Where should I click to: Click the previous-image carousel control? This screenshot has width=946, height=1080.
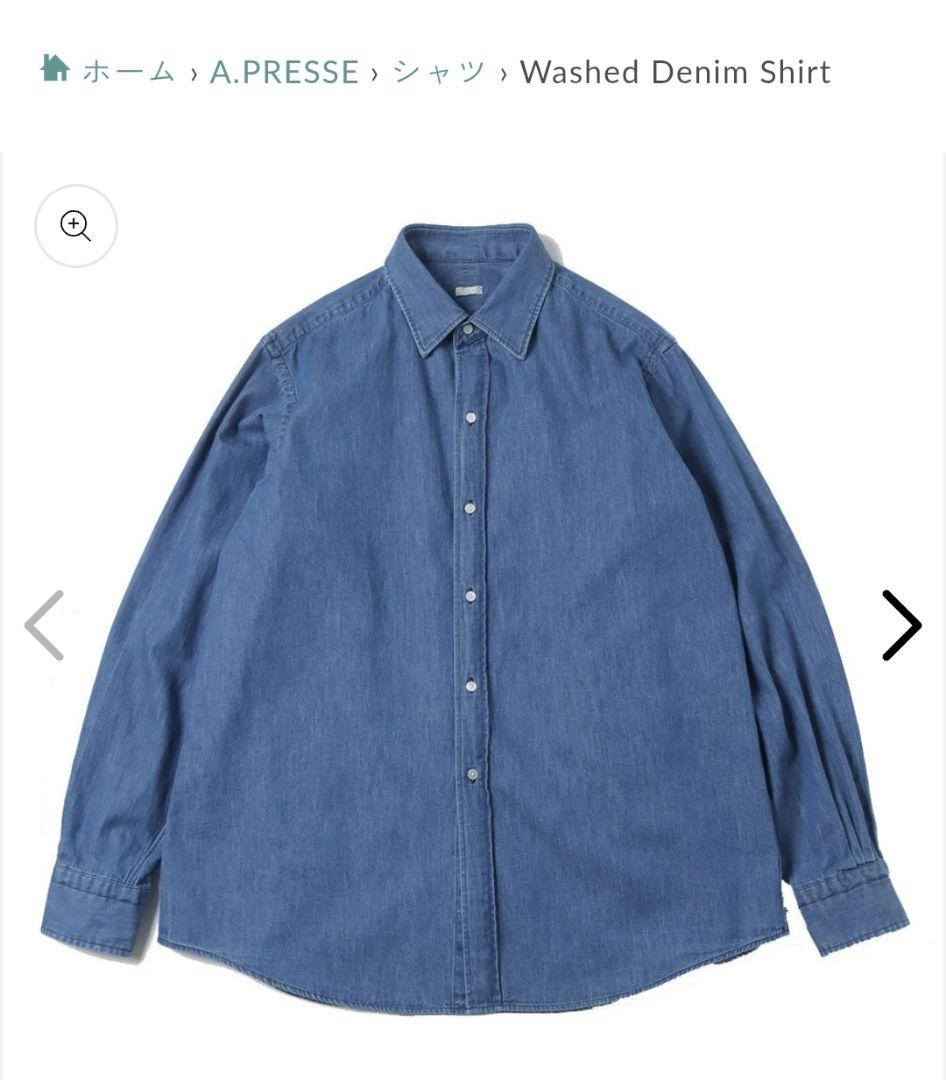(x=44, y=625)
